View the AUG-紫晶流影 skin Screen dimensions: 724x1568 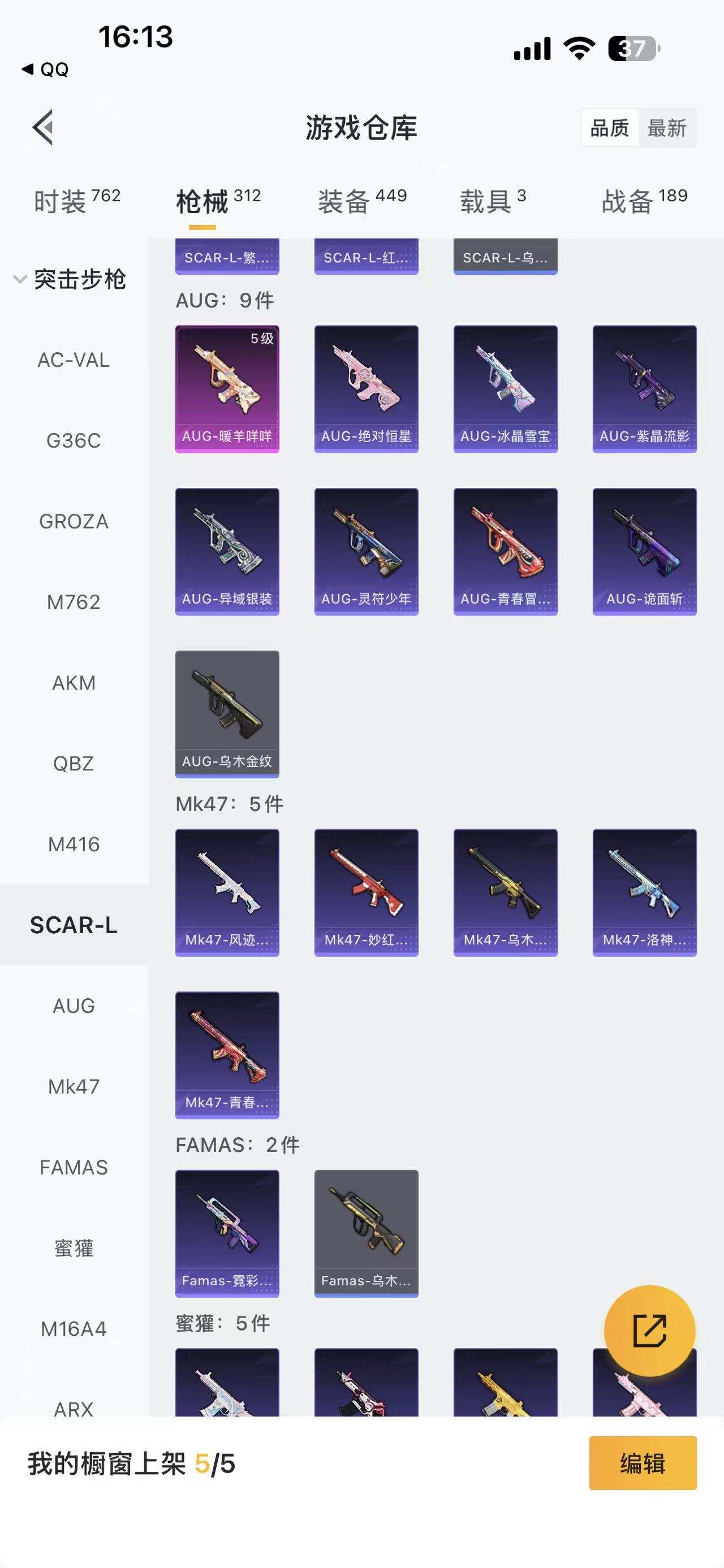click(x=644, y=389)
